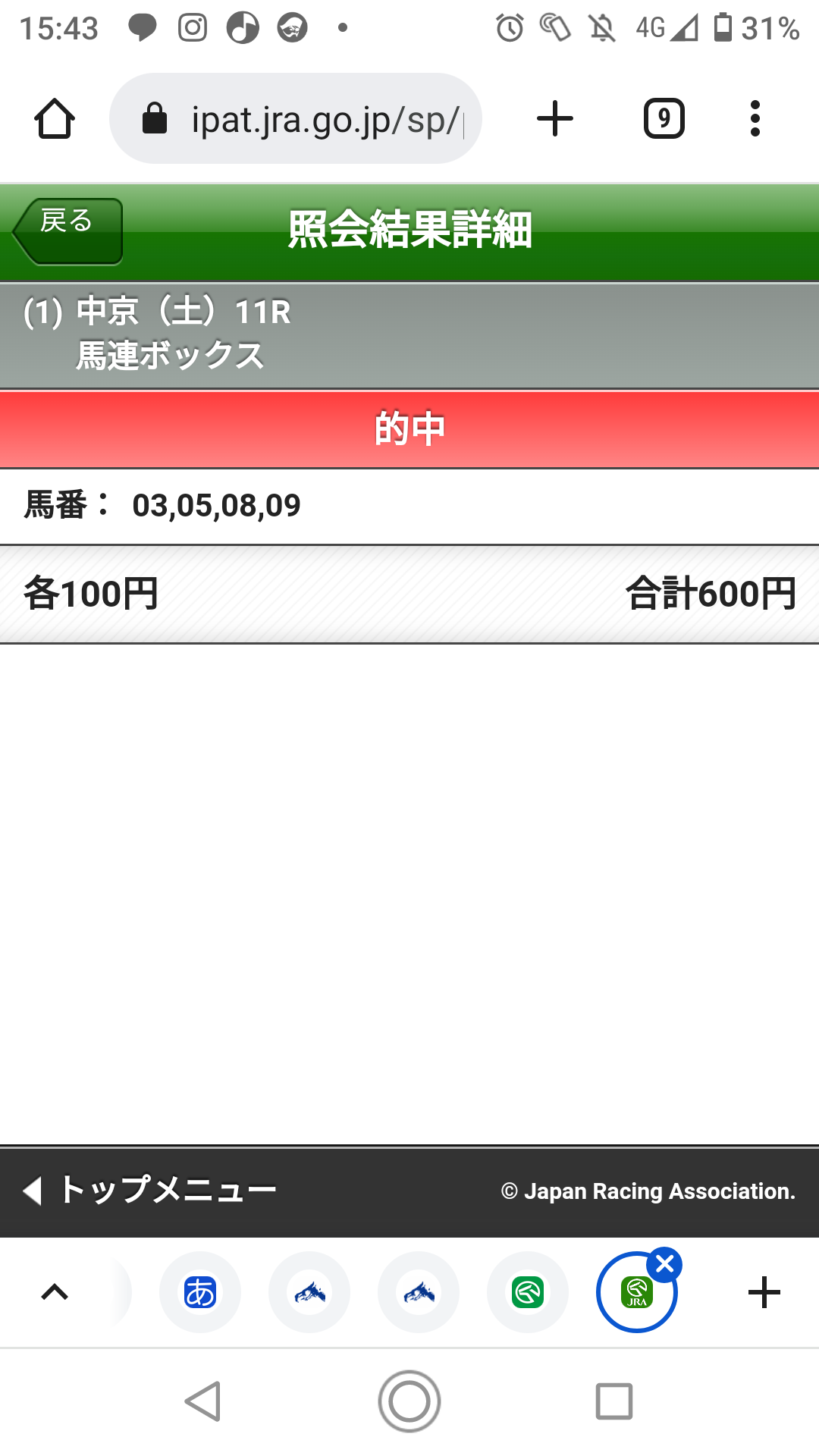Go back with the 戻る button
Screen dimensions: 819x1456
[x=68, y=231]
